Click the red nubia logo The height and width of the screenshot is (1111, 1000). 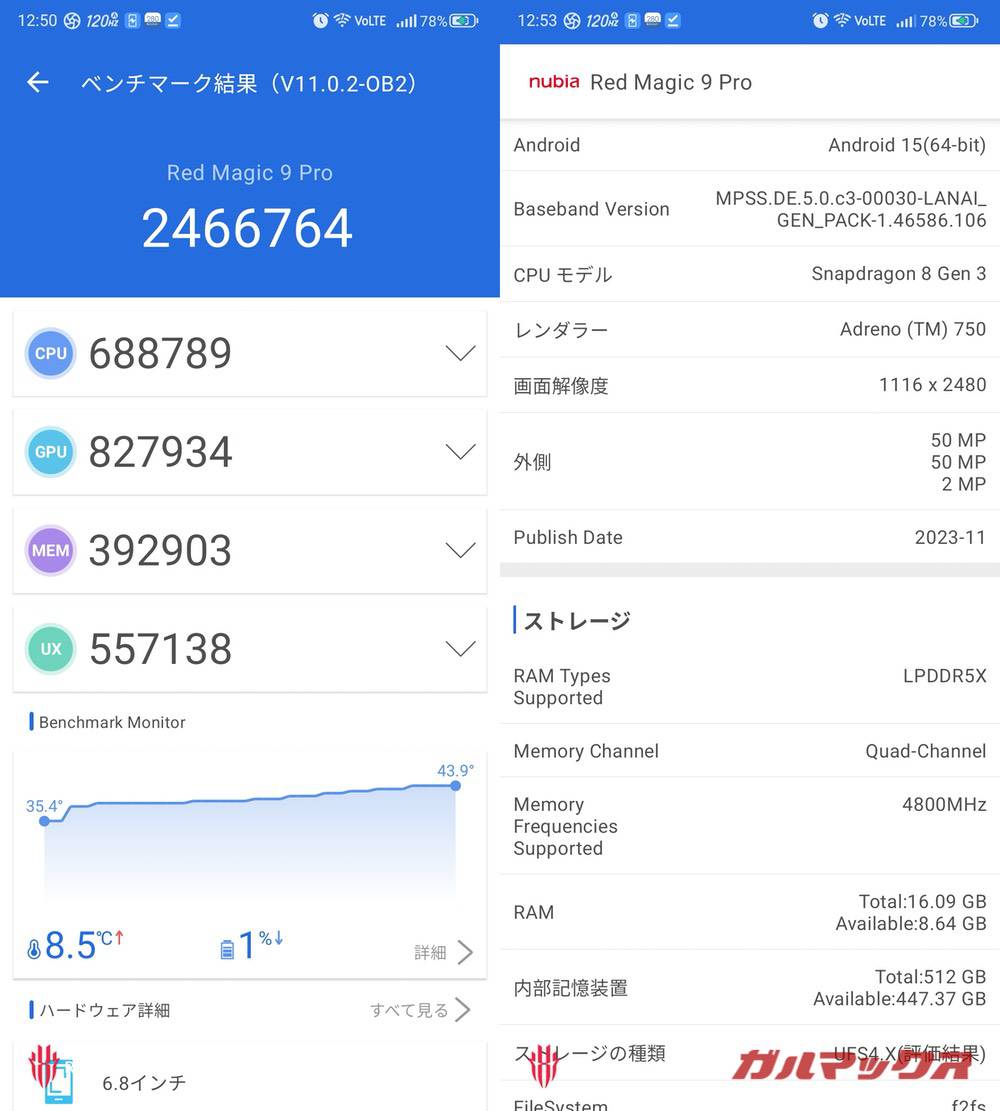(x=553, y=82)
